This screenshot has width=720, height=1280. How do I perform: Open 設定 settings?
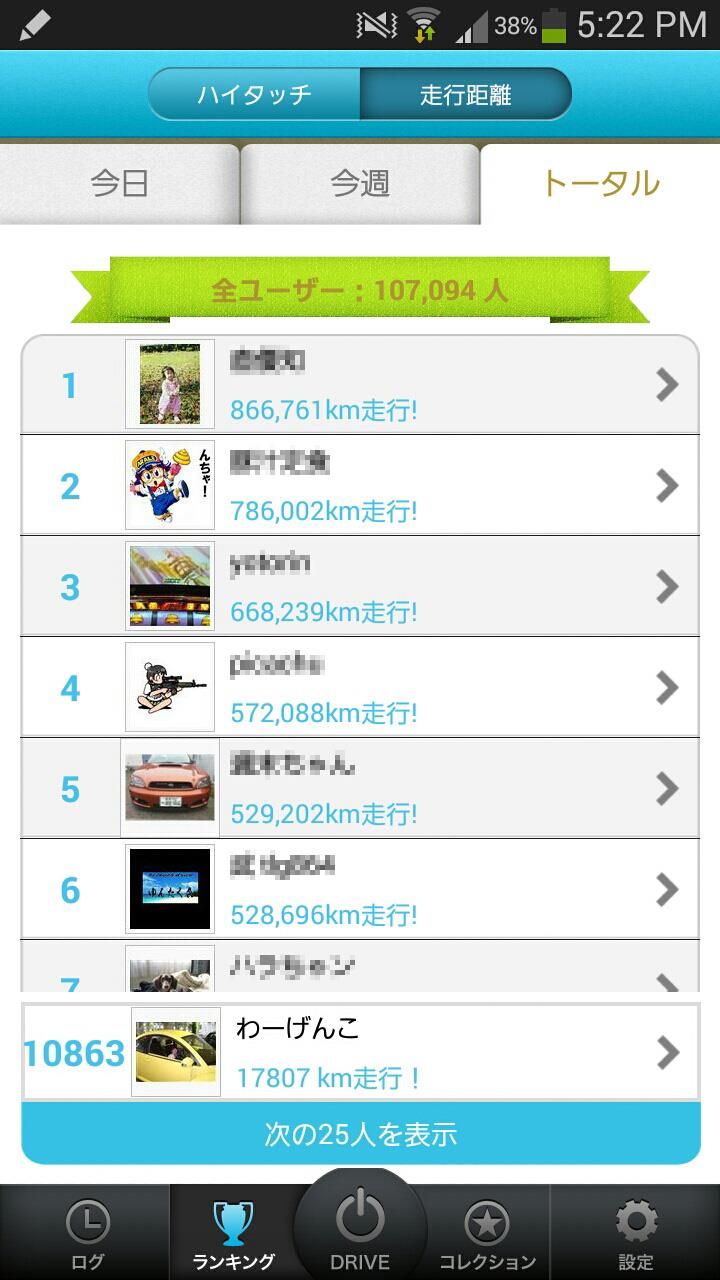(x=636, y=1232)
